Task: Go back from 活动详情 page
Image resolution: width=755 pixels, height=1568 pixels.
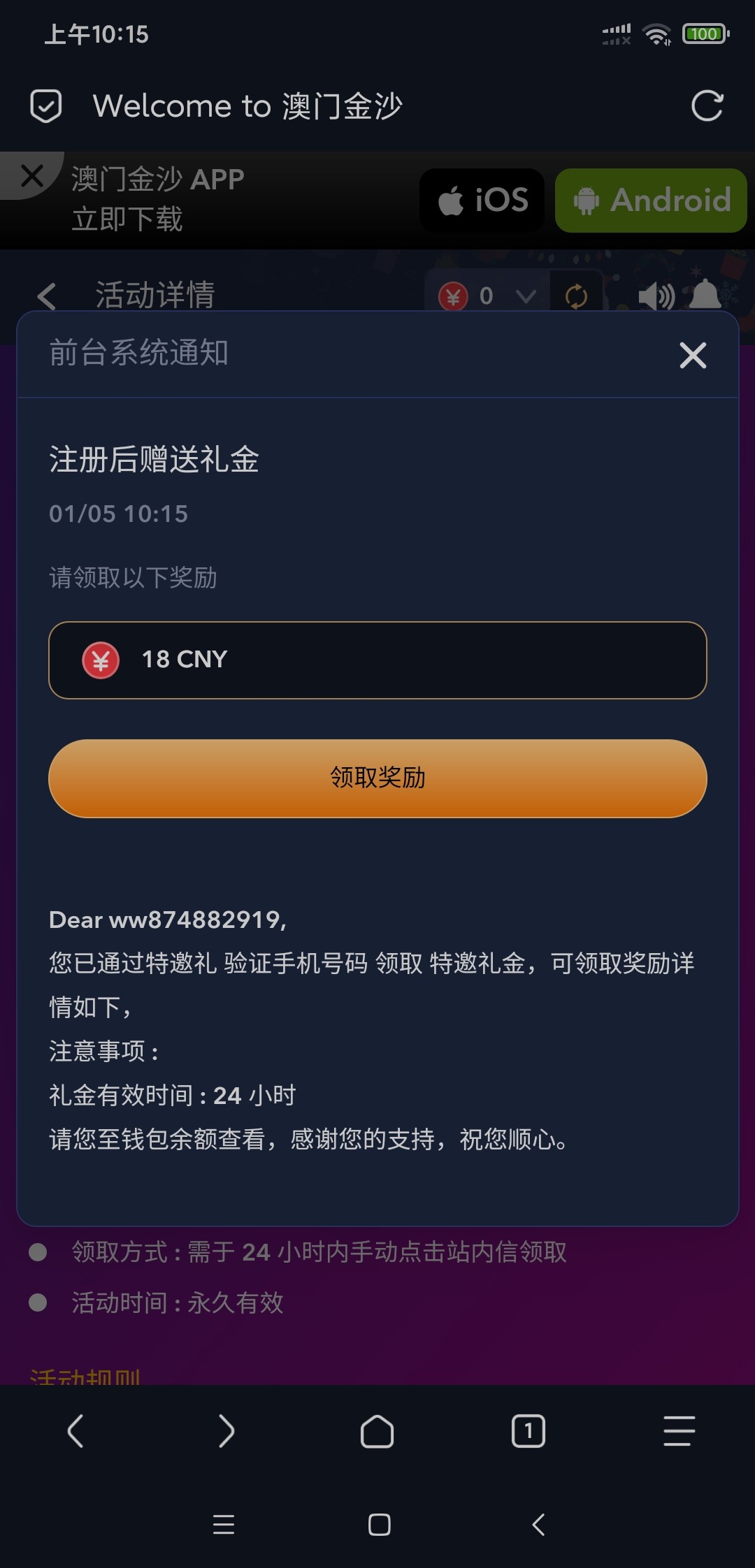Action: [47, 296]
